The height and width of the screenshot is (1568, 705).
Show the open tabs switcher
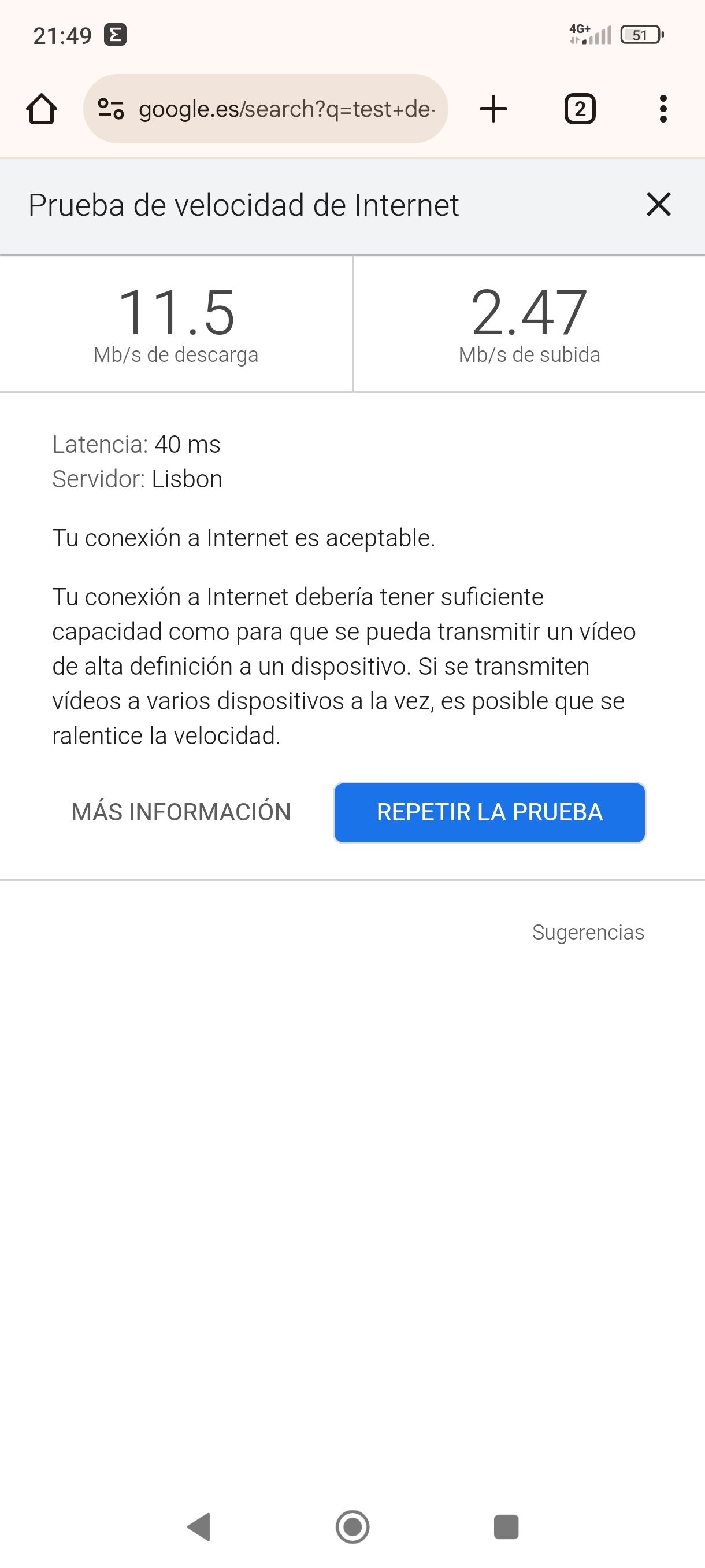click(580, 110)
